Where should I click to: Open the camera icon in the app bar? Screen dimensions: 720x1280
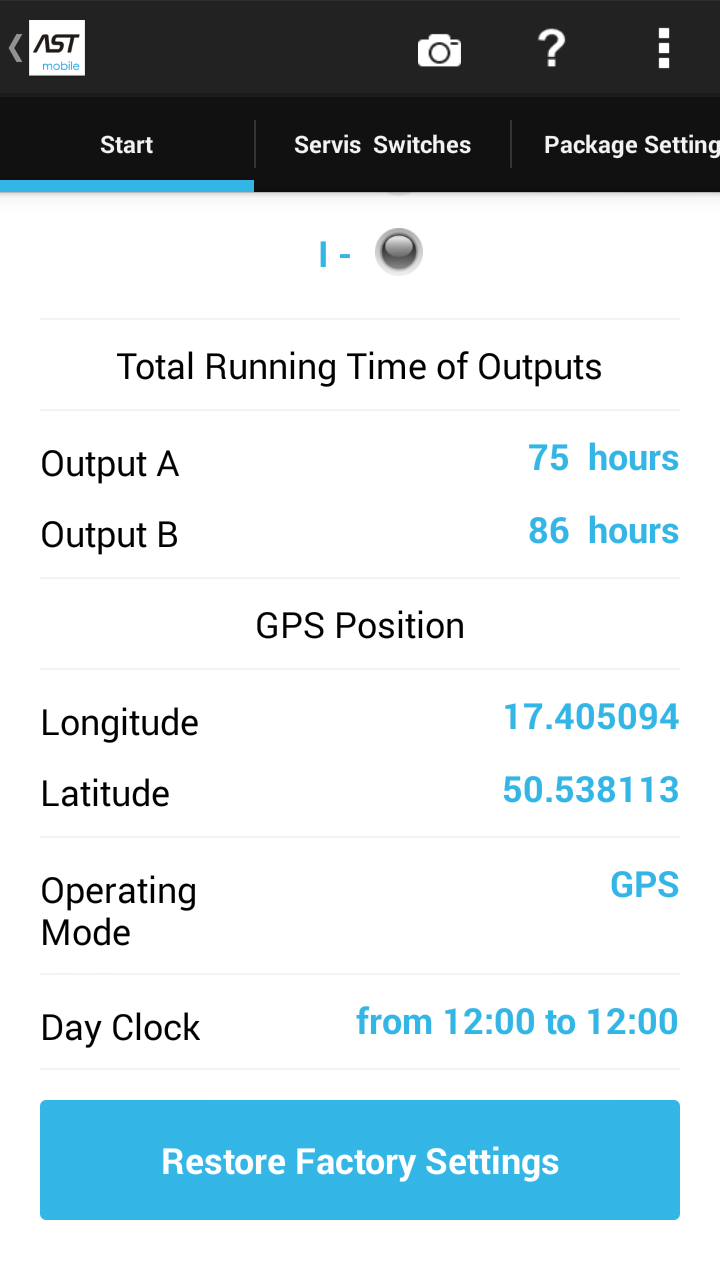coord(439,49)
